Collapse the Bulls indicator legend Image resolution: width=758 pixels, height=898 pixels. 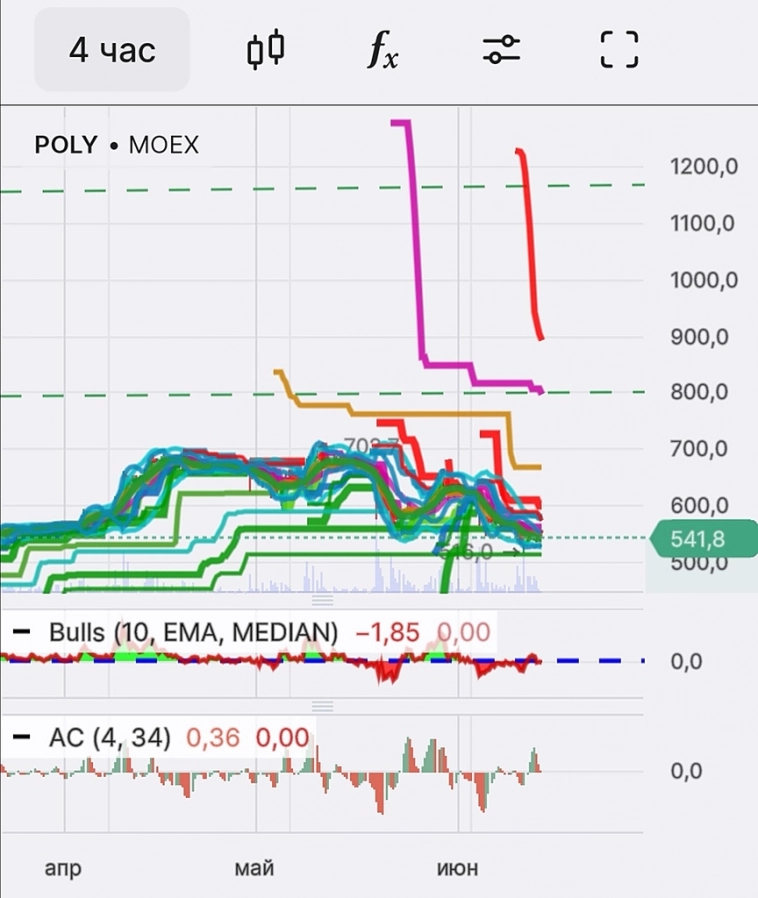pos(21,632)
